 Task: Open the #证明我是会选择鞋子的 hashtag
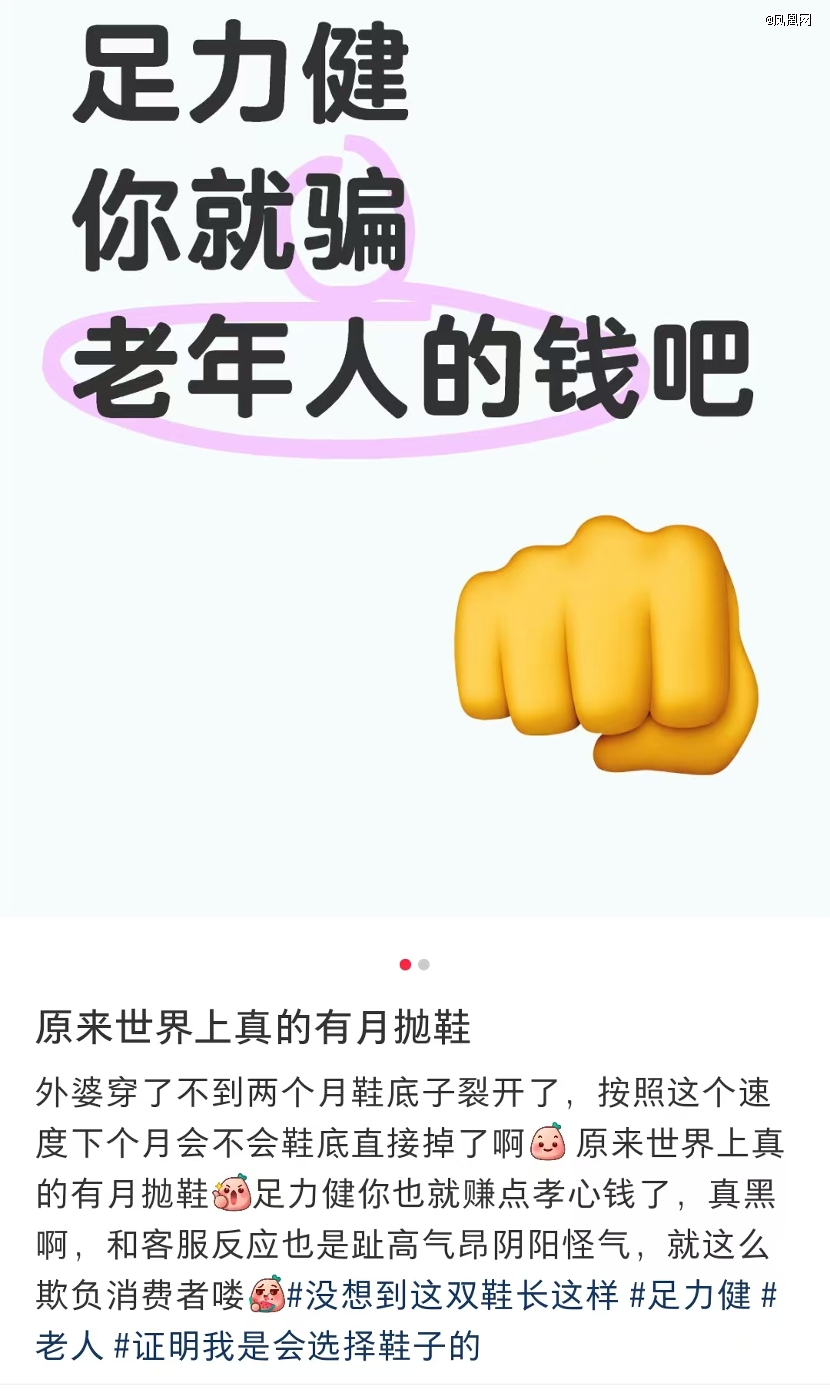pos(297,1346)
